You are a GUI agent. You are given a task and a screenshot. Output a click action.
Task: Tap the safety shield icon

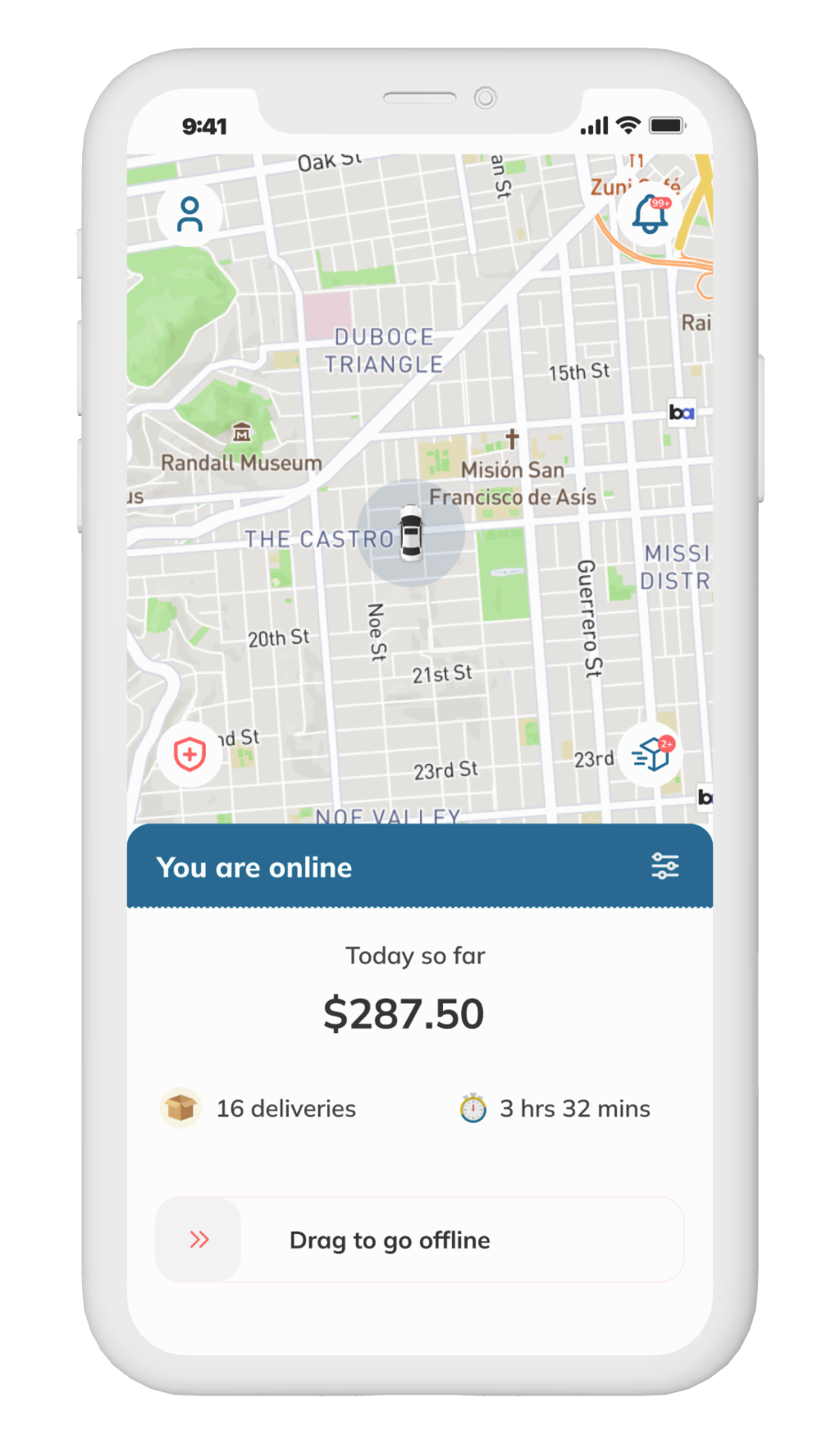tap(189, 754)
